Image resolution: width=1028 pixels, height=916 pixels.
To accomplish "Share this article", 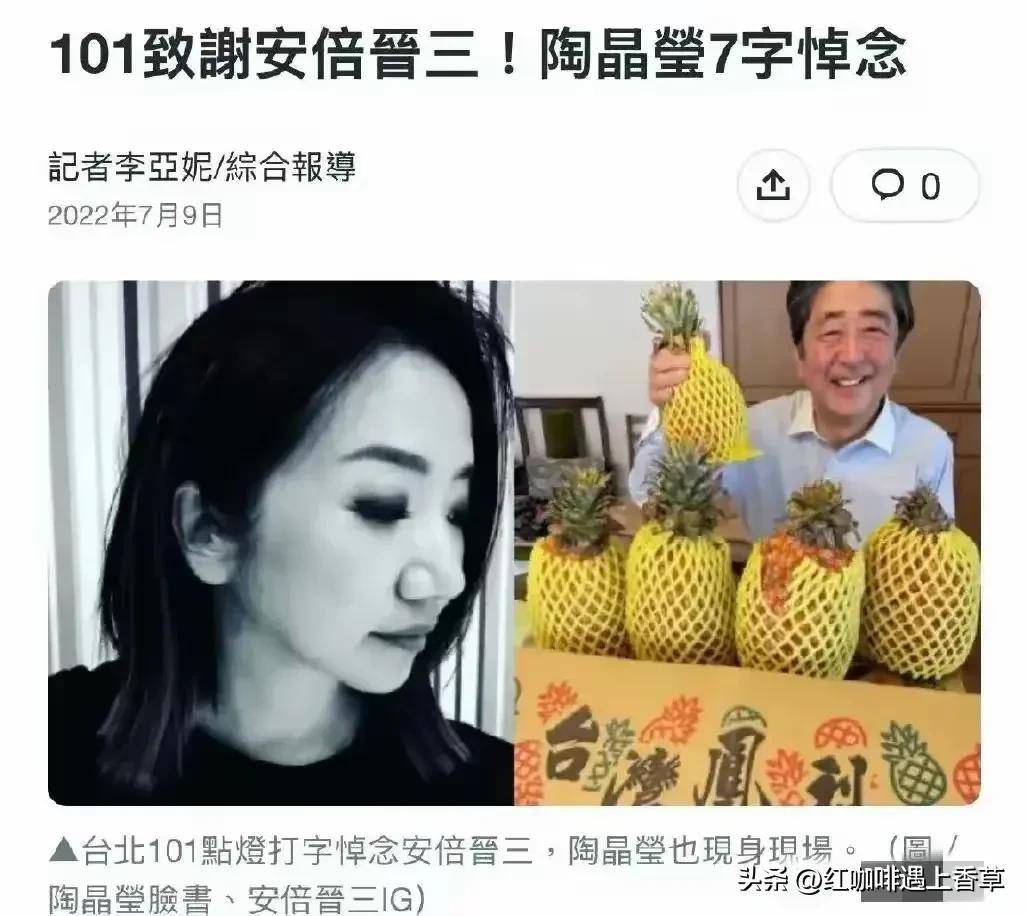I will pos(773,186).
